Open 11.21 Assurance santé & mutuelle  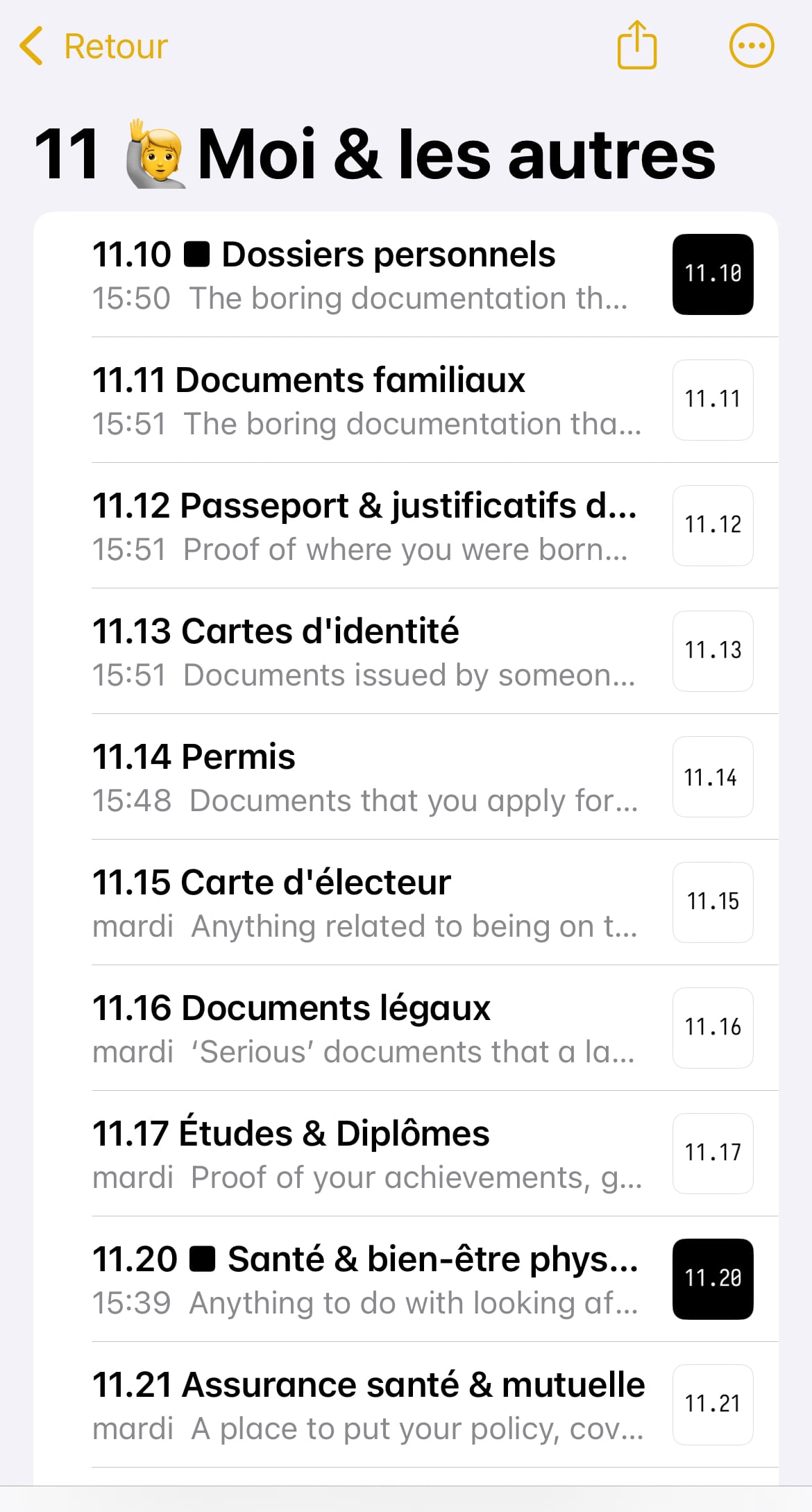click(406, 1405)
